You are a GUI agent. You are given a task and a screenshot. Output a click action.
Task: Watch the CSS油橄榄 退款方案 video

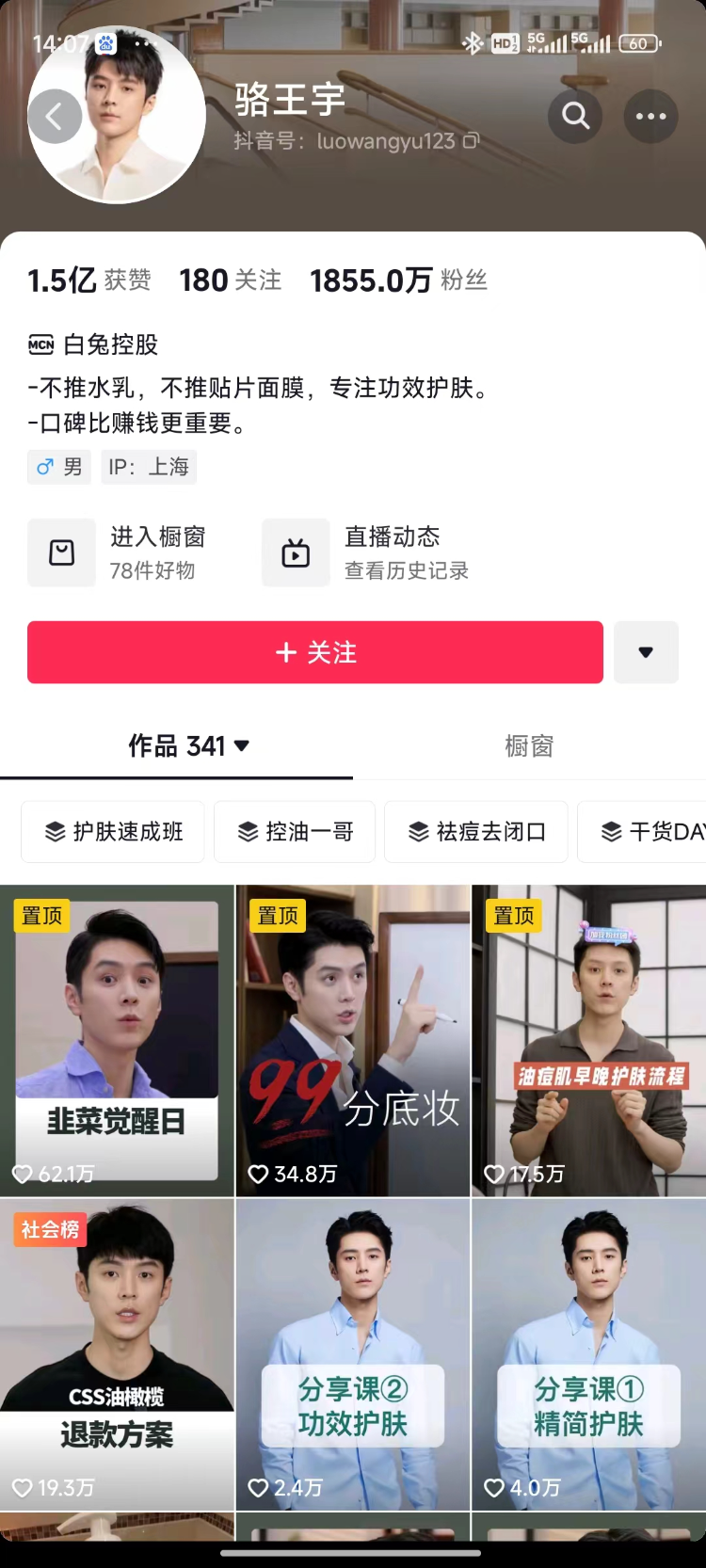click(117, 1353)
